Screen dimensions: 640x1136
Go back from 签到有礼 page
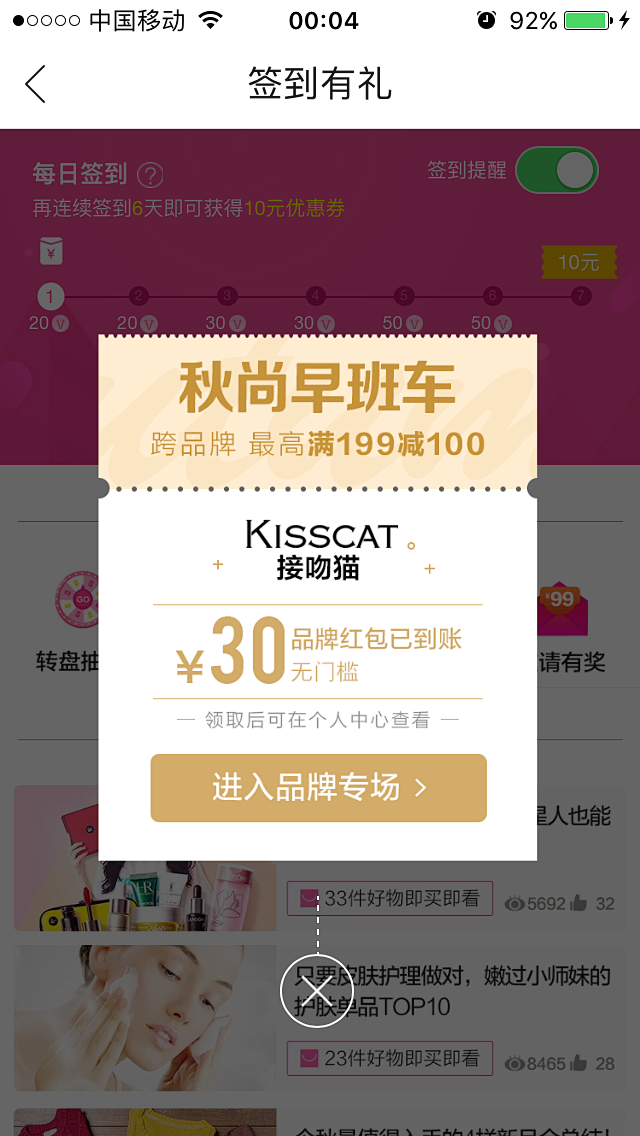click(x=35, y=84)
